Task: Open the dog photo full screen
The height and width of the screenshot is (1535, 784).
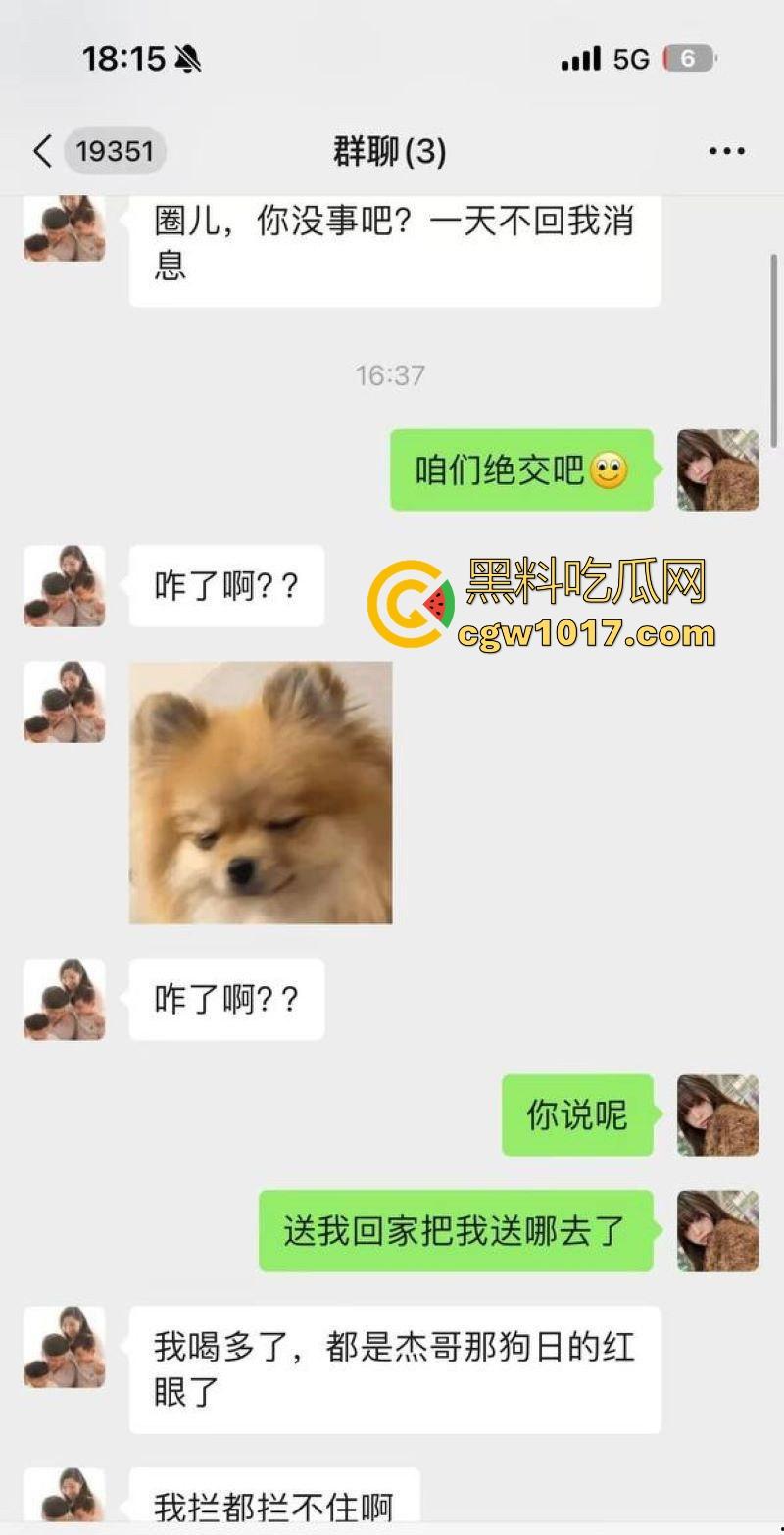Action: (x=263, y=792)
